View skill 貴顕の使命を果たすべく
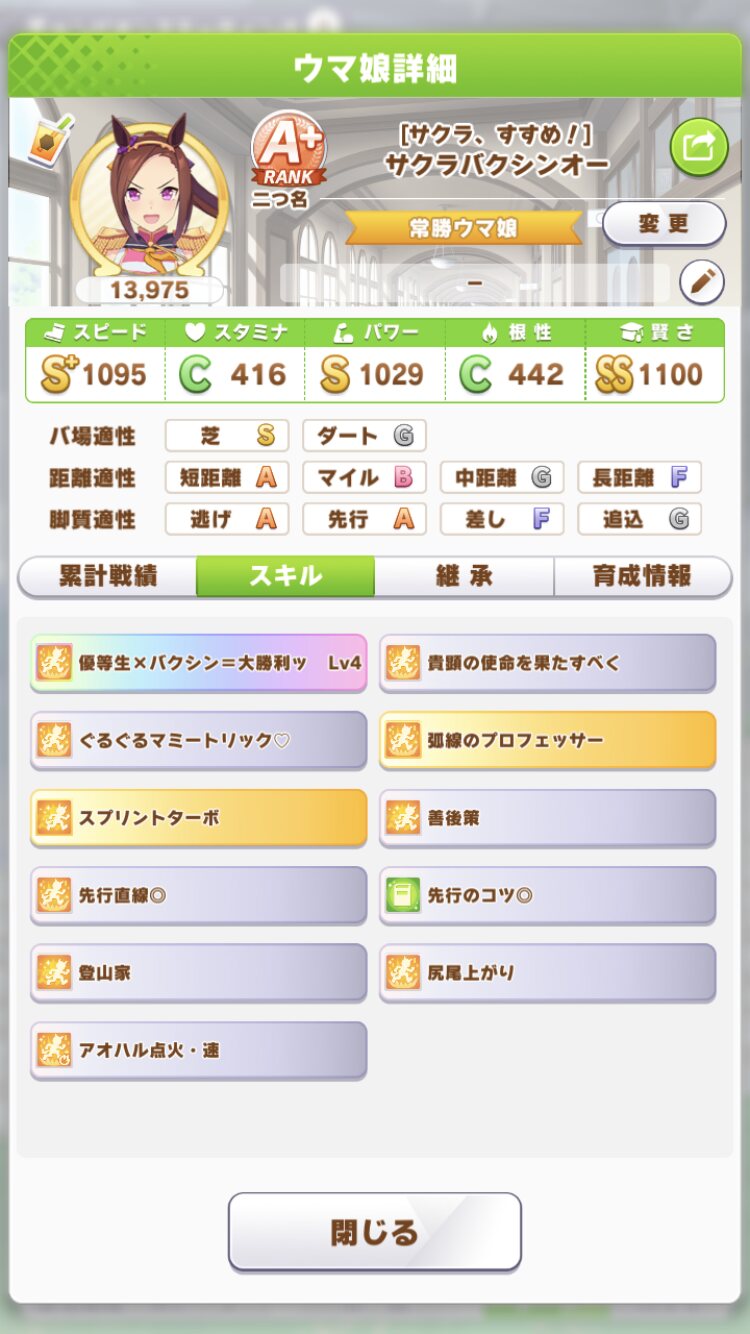This screenshot has height=1334, width=750. click(547, 662)
